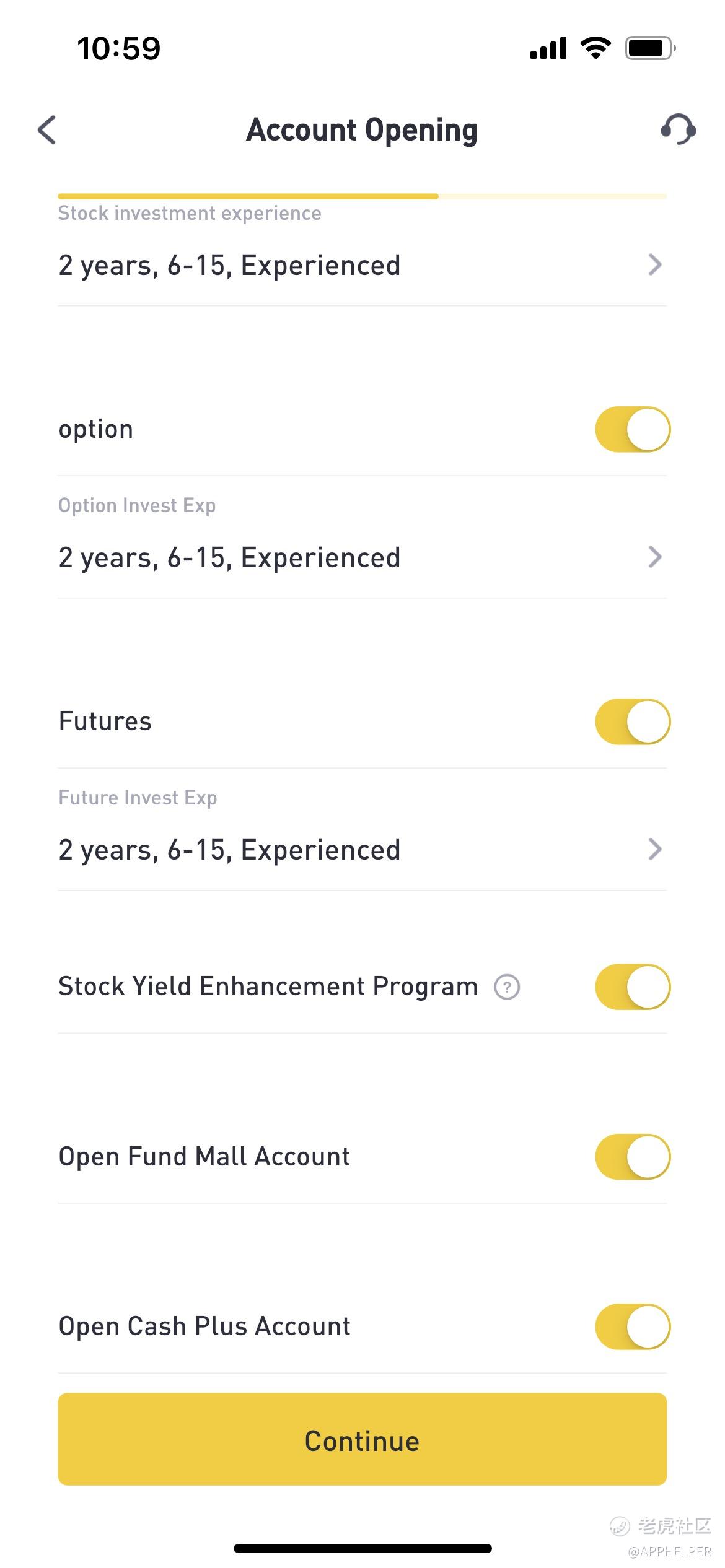Open Stock investment experience selector

point(362,266)
